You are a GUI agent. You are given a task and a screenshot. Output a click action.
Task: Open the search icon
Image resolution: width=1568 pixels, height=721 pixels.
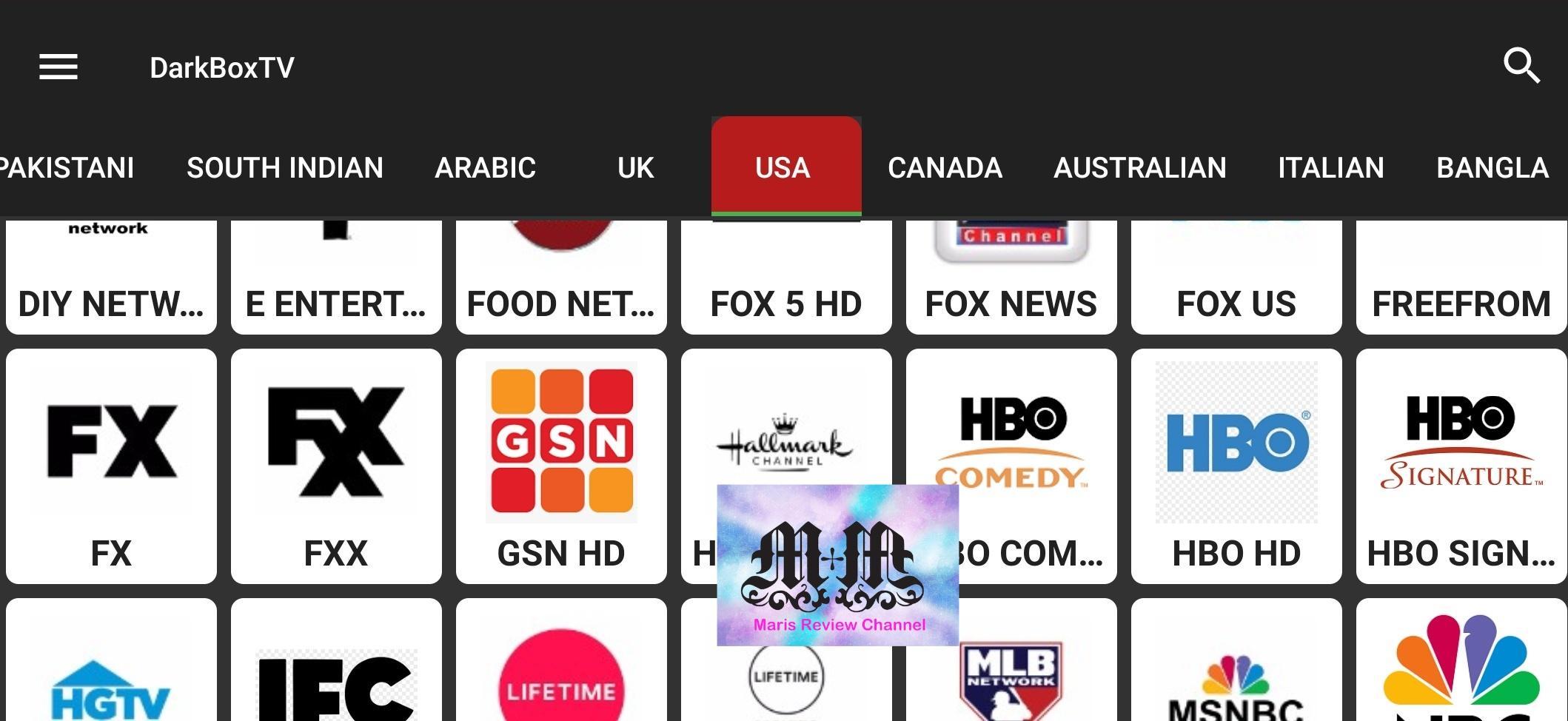(x=1521, y=67)
